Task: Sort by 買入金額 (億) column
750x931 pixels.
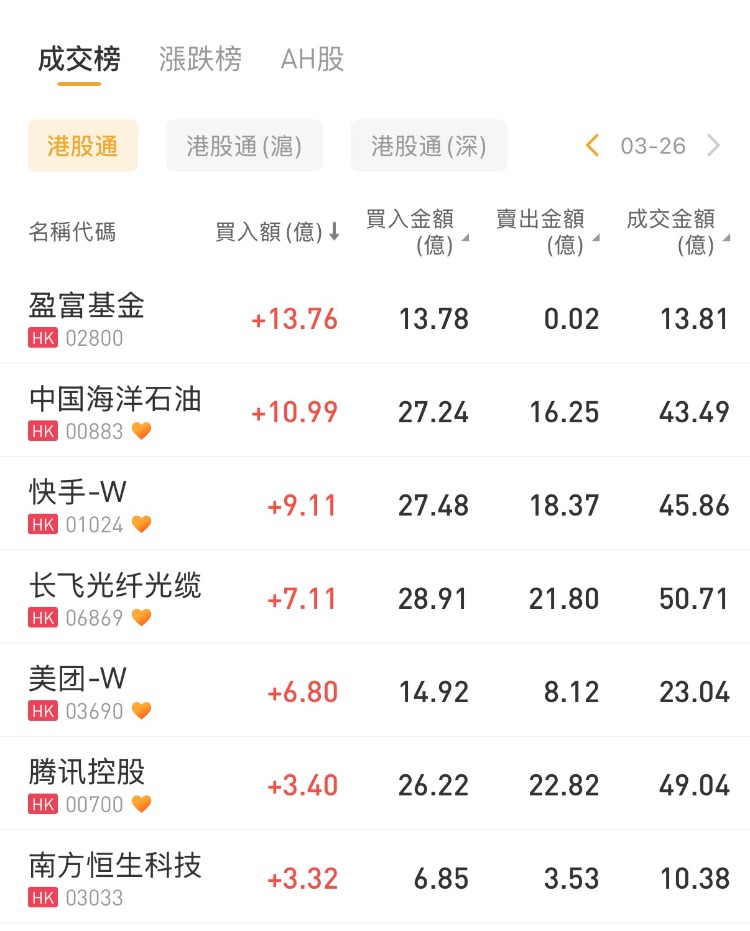Action: click(x=416, y=232)
